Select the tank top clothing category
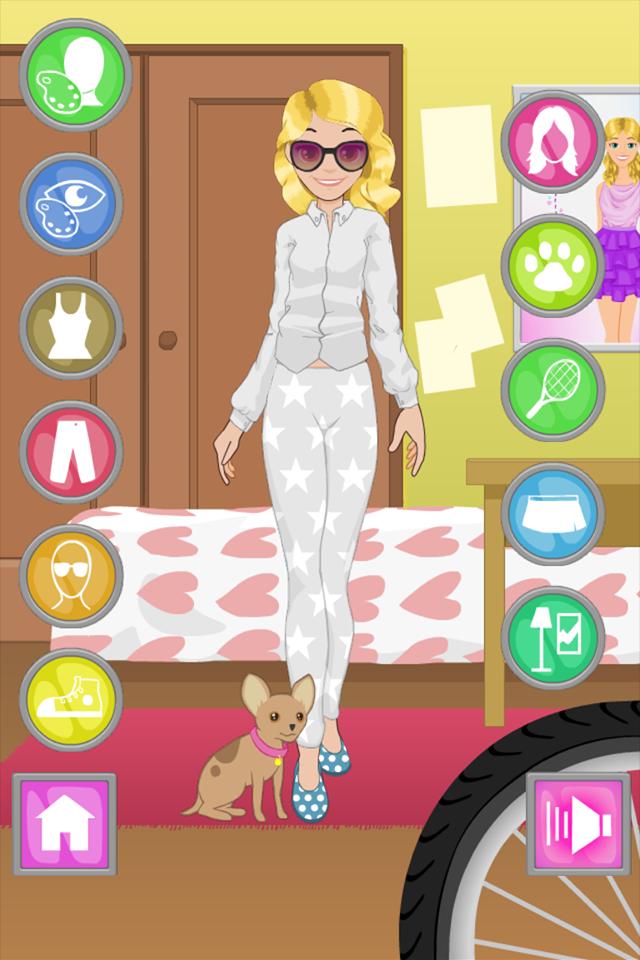This screenshot has height=960, width=640. coord(71,328)
